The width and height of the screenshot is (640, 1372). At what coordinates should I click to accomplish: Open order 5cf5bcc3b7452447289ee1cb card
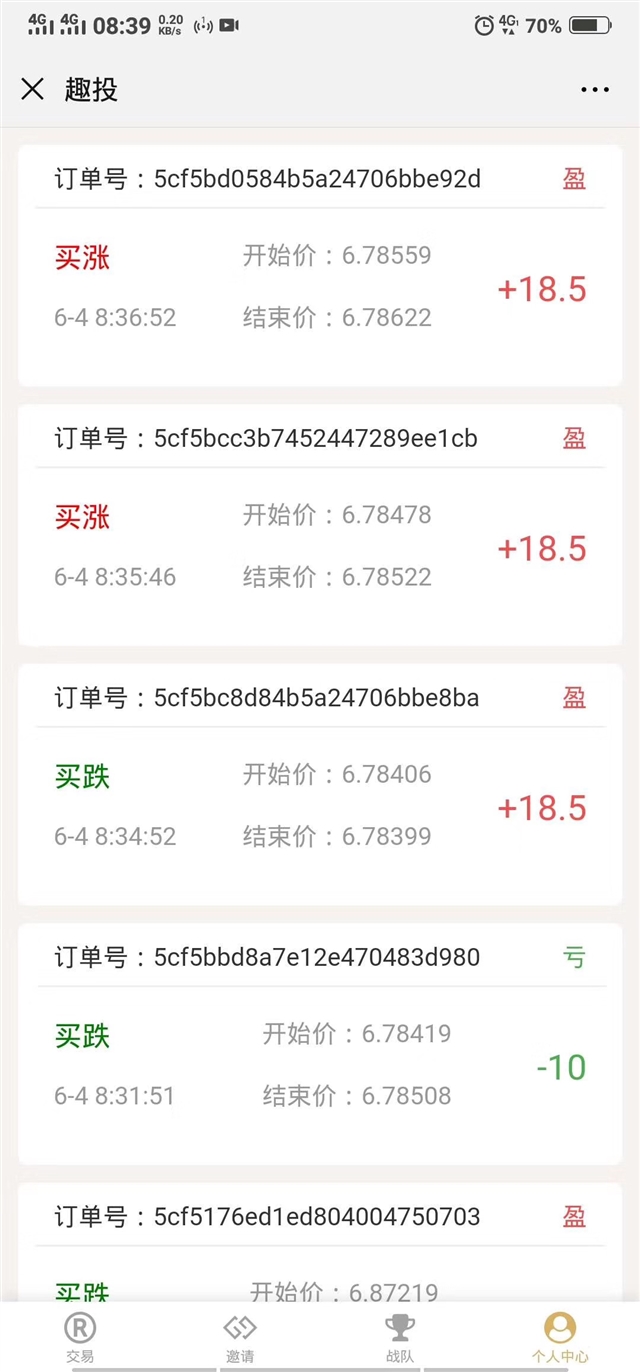pos(320,525)
